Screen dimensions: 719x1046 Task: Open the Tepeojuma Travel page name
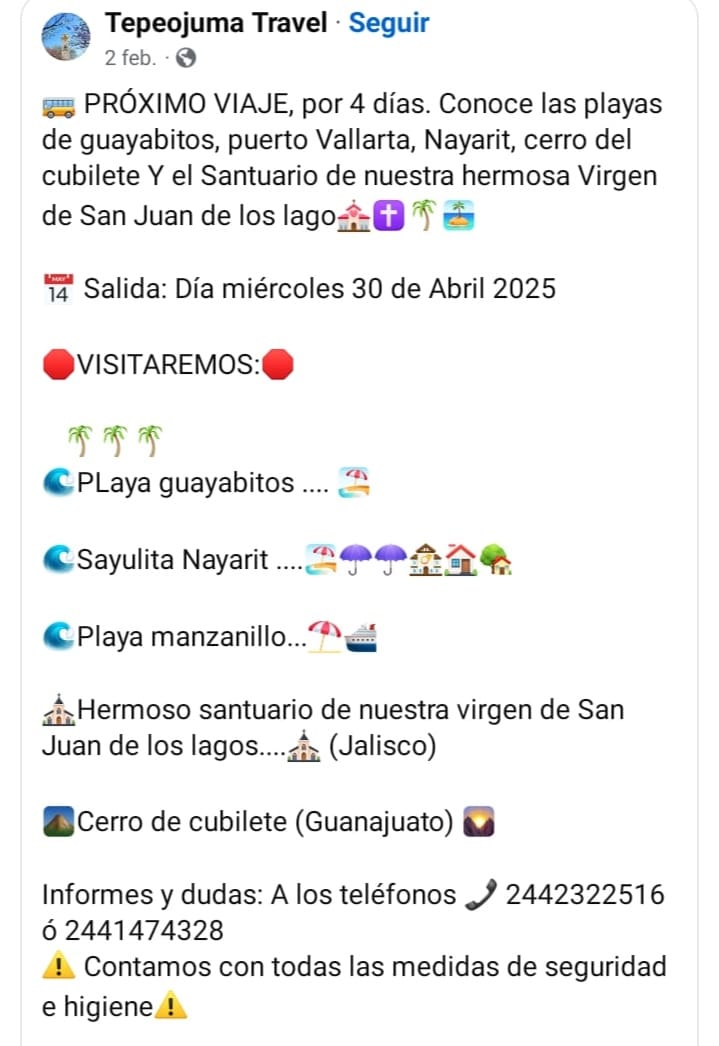[216, 22]
